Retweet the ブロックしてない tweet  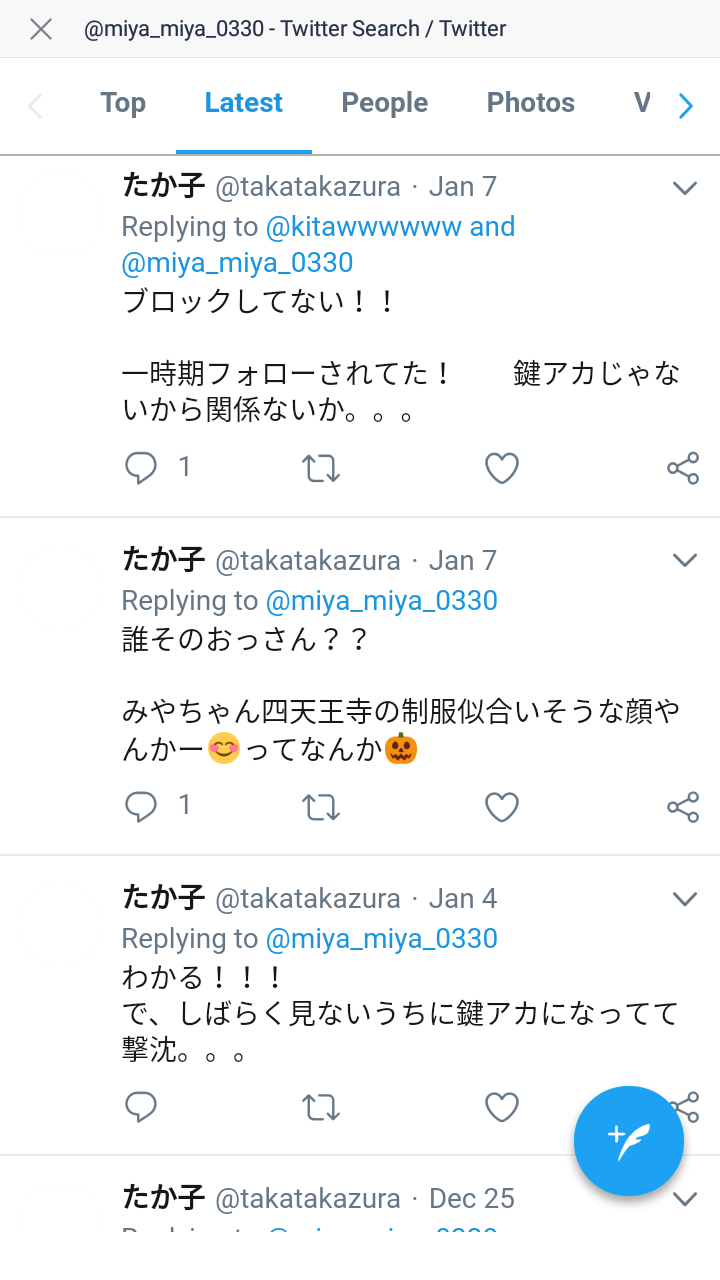pos(321,468)
